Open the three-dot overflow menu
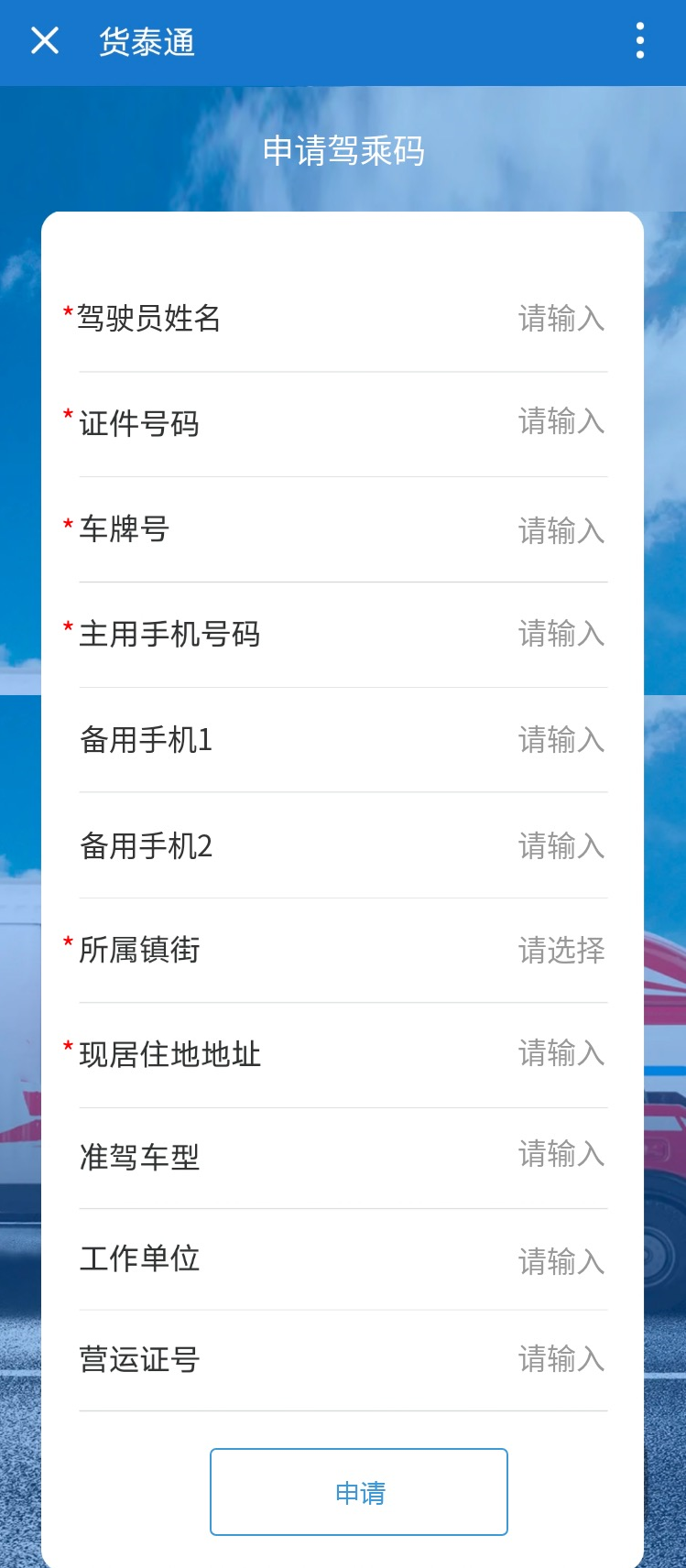The image size is (686, 1568). tap(639, 41)
